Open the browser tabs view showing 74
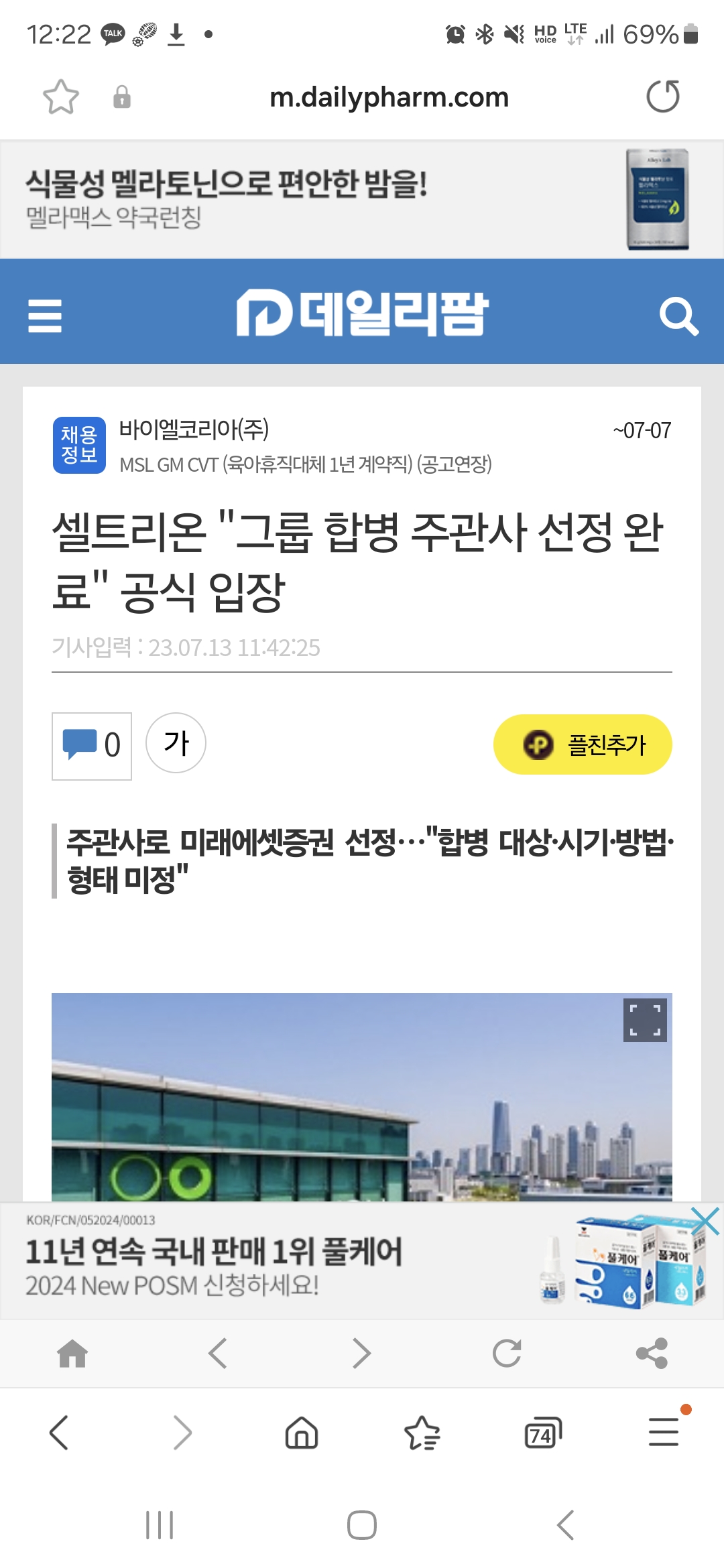 (542, 1433)
